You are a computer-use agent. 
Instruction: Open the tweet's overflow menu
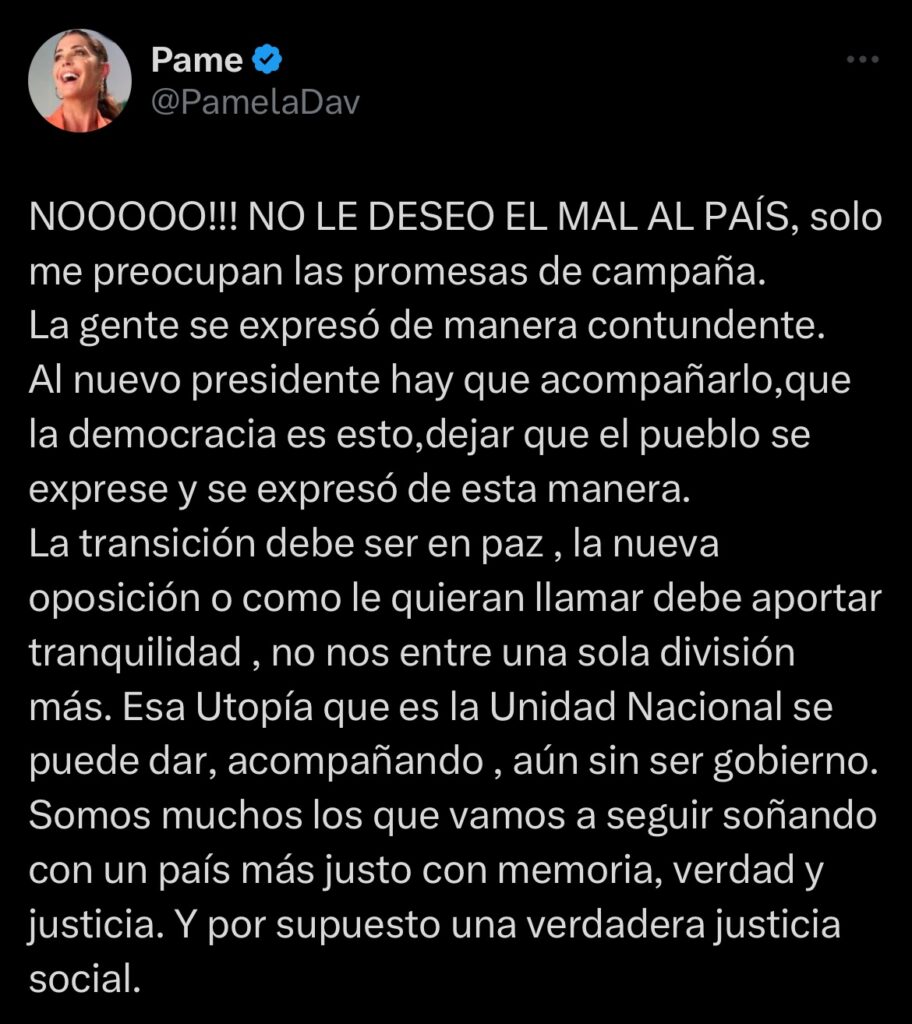(862, 60)
